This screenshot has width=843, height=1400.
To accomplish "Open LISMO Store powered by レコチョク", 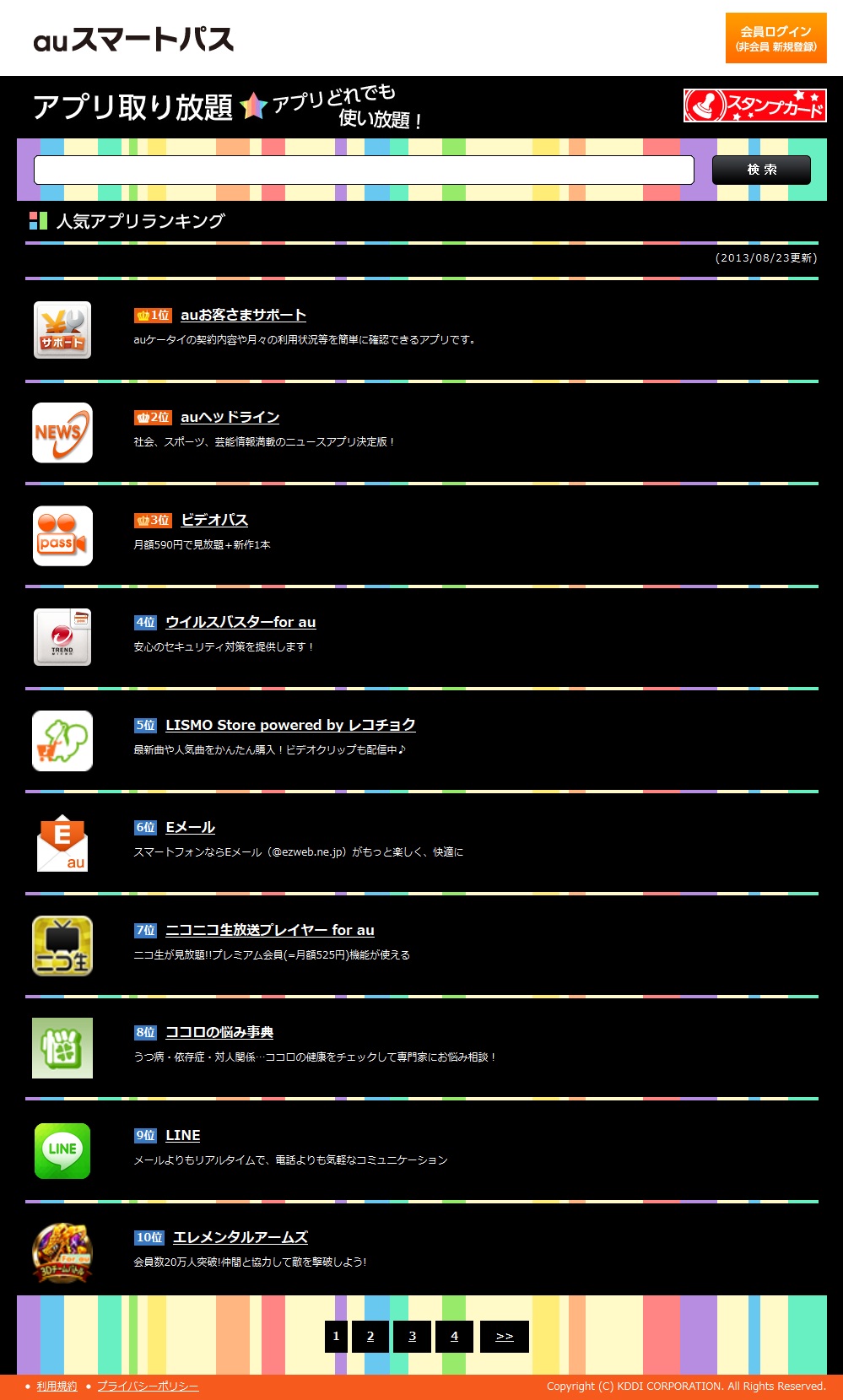I will coord(290,725).
